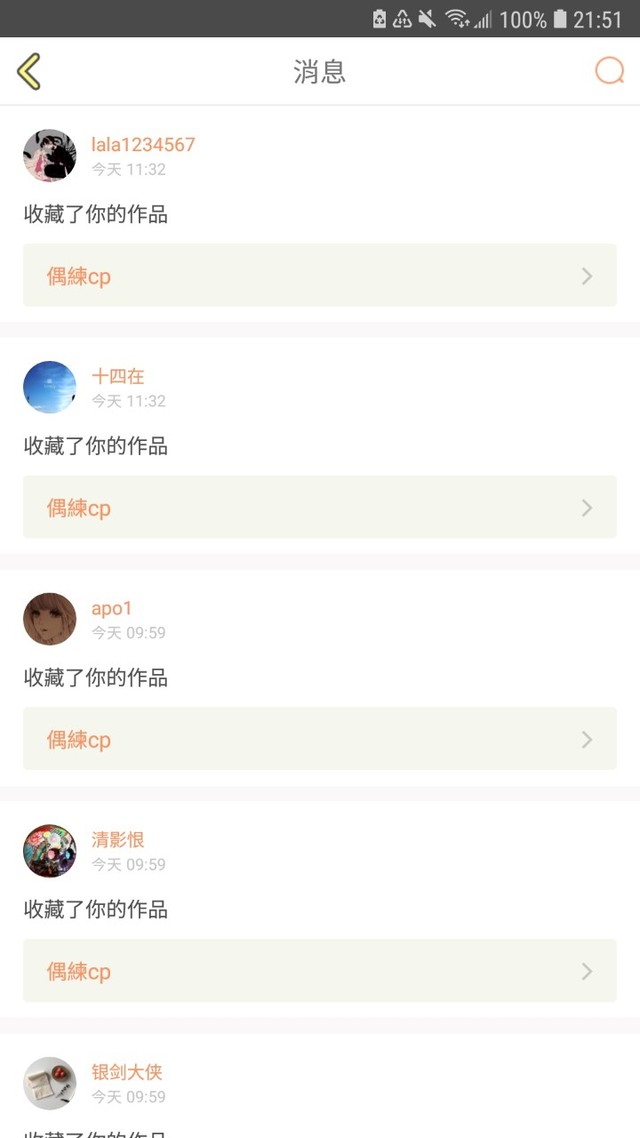This screenshot has height=1138, width=640.
Task: Open the username 清影恨
Action: [118, 841]
